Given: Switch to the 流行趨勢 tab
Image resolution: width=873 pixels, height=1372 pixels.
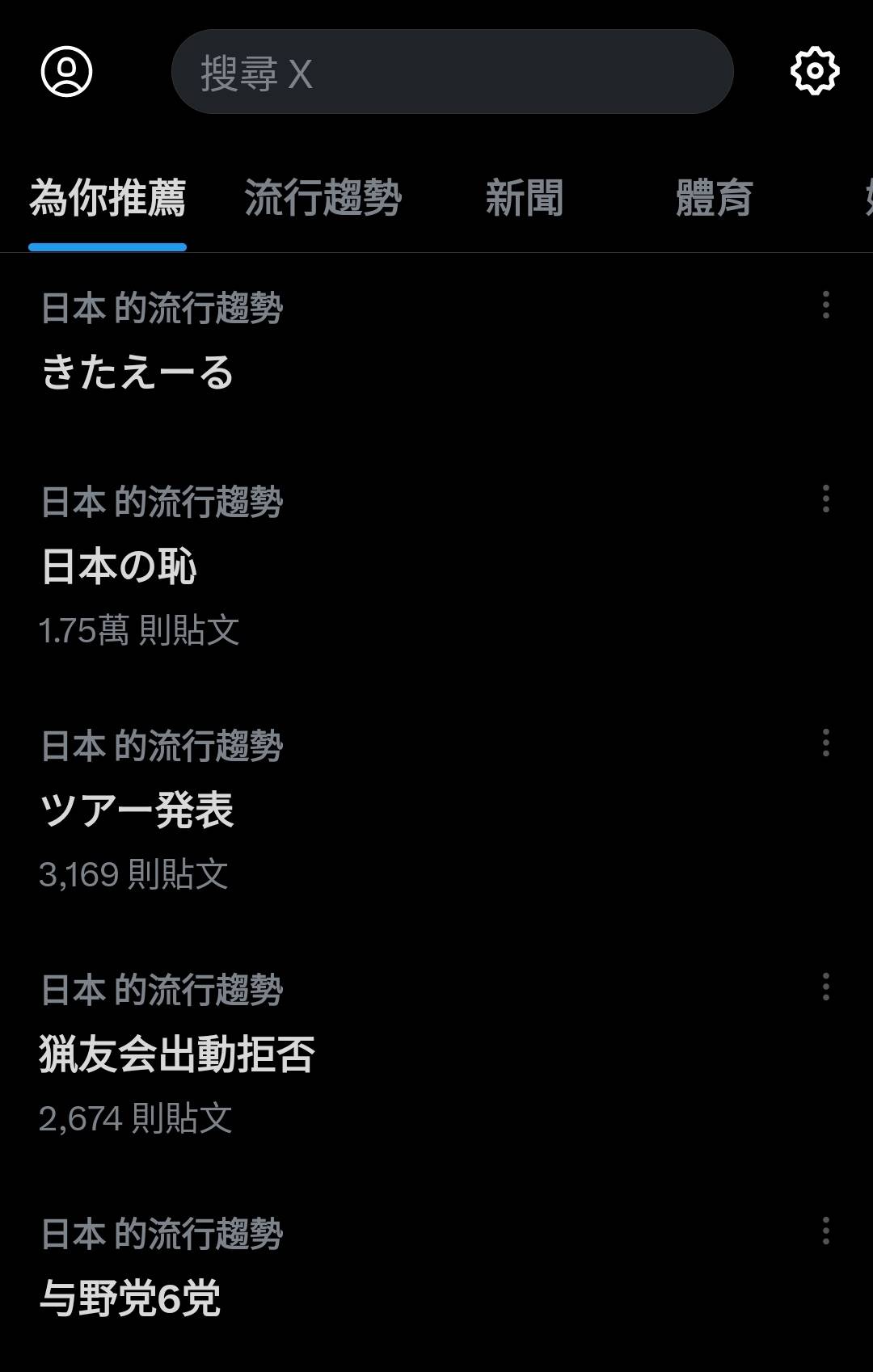Looking at the screenshot, I should click(x=323, y=199).
